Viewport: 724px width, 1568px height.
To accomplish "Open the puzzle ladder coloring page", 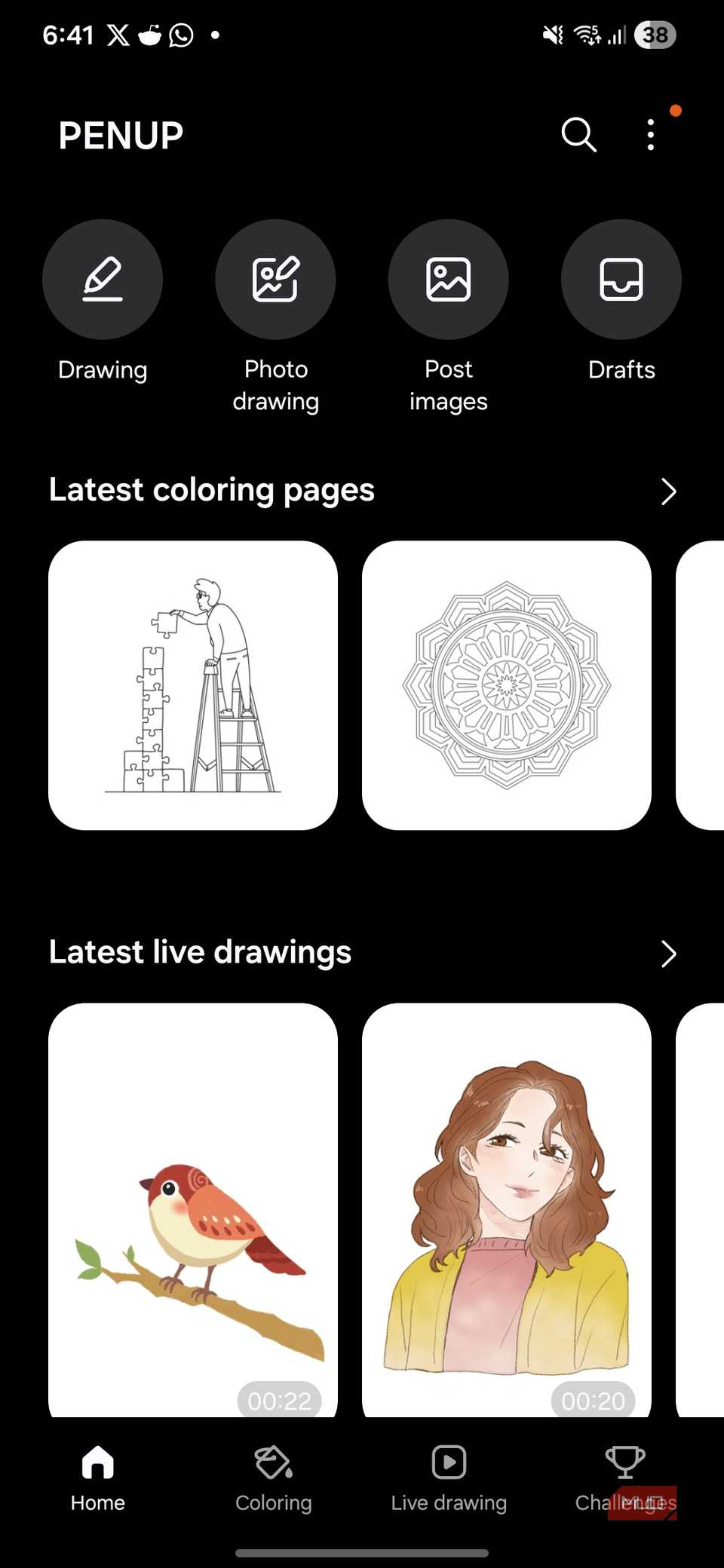I will click(193, 684).
